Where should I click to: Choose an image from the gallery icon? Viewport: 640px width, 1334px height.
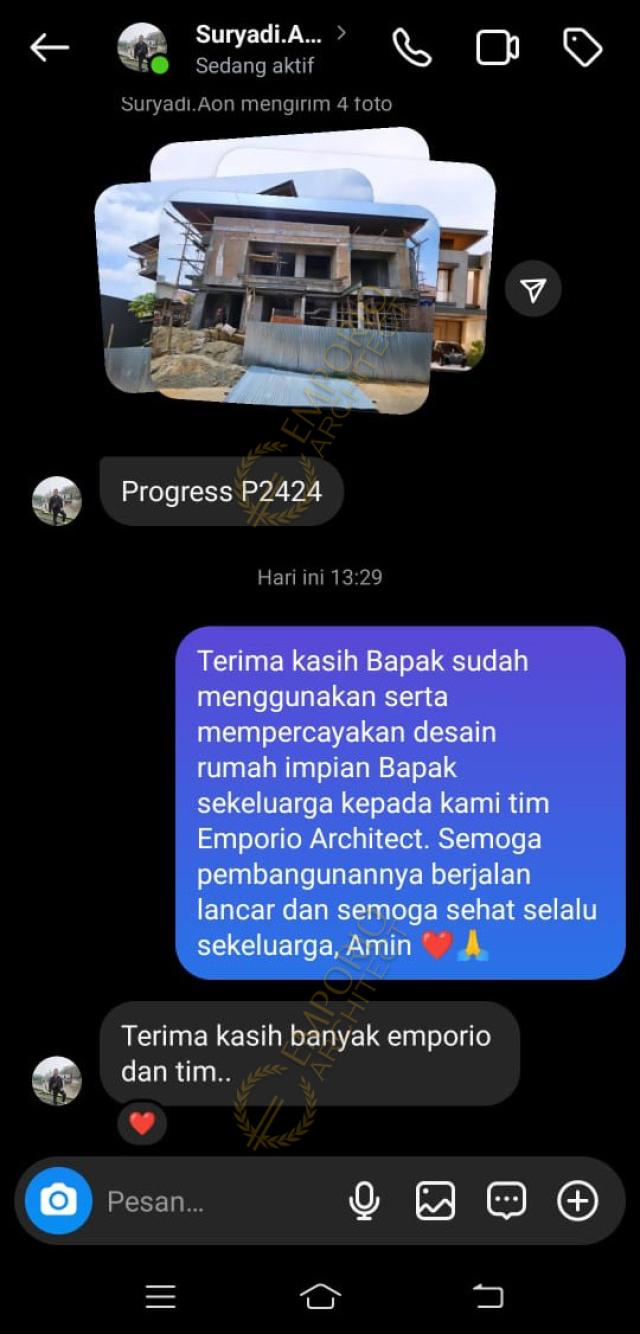435,1201
